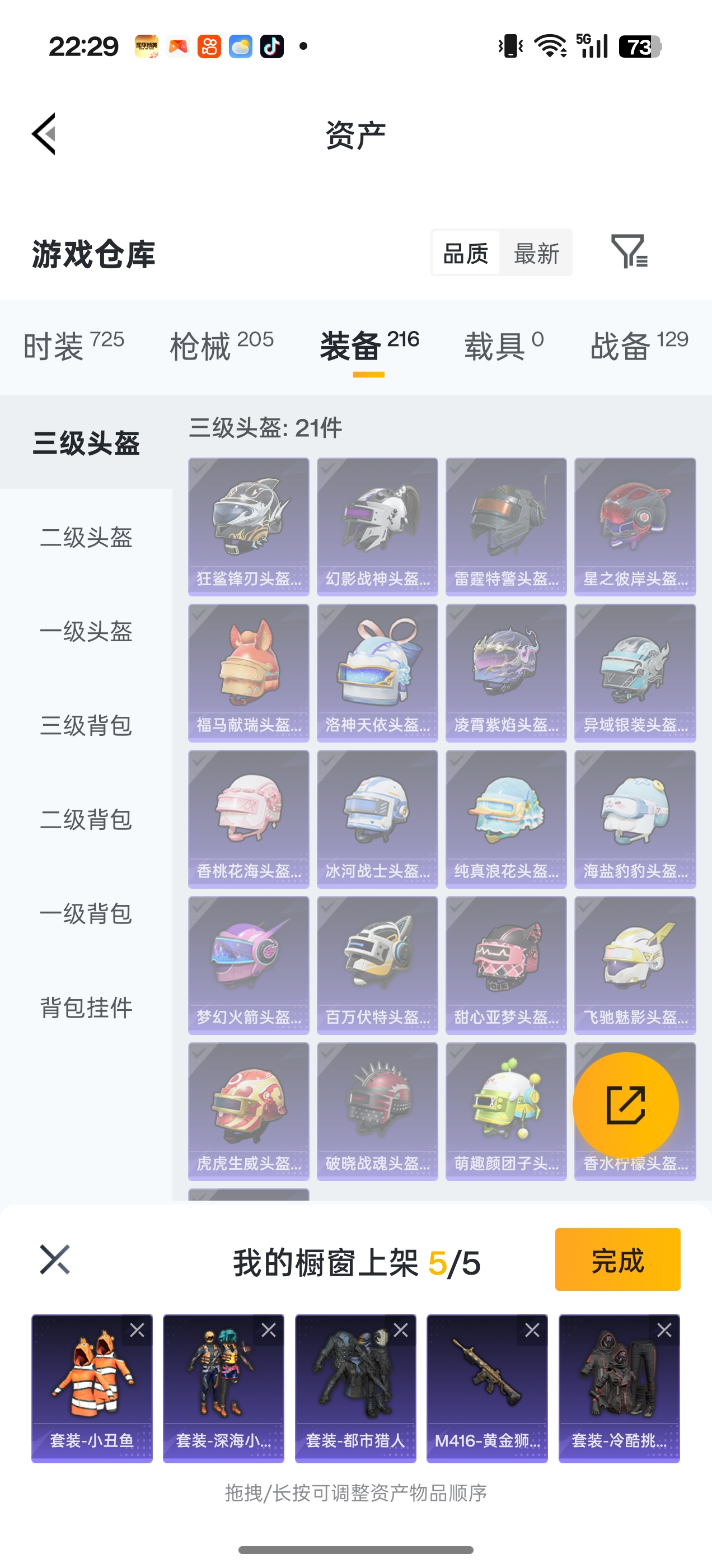The height and width of the screenshot is (1568, 712).
Task: Select 三级背包 in the side menu
Action: pos(86,726)
